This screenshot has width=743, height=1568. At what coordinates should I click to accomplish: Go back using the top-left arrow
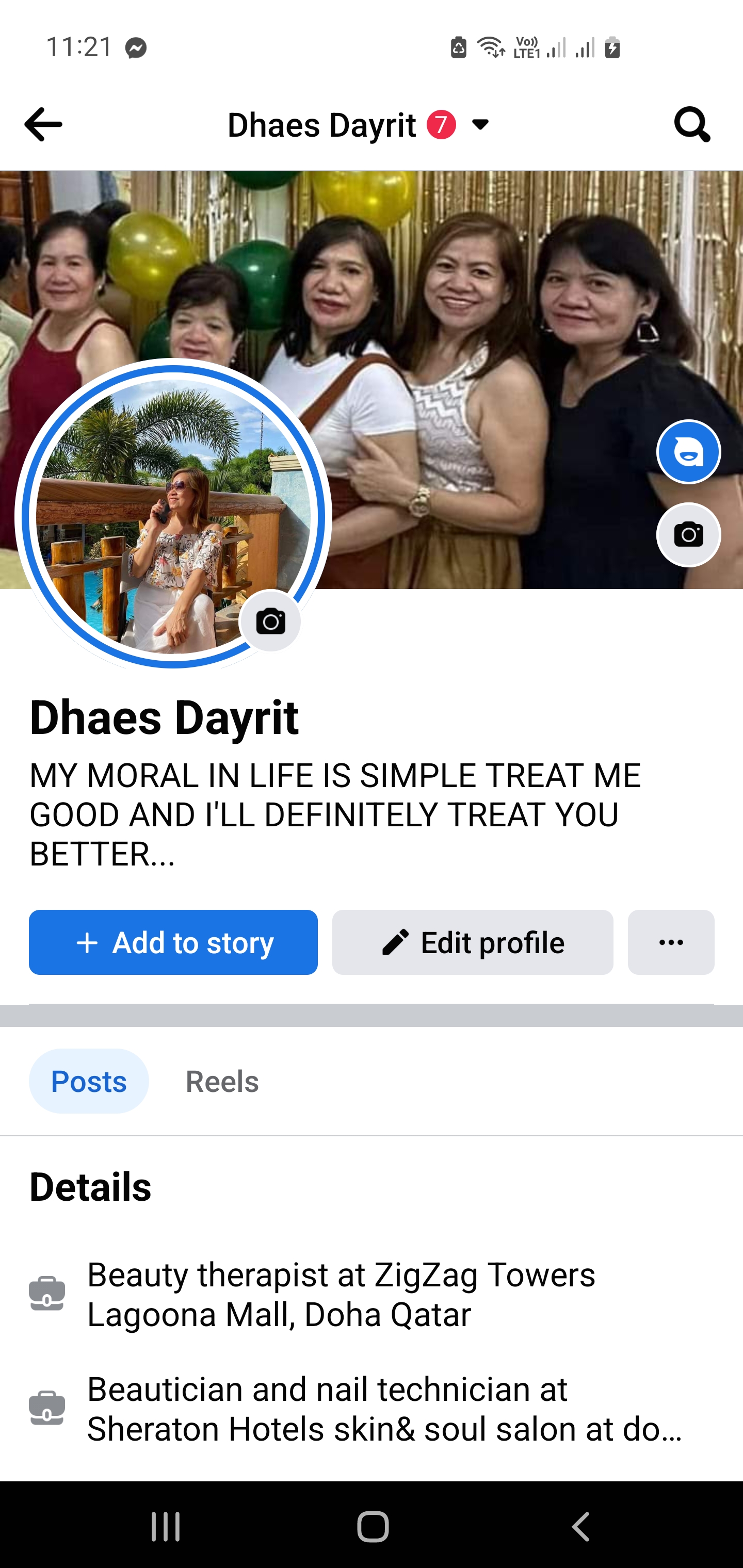43,125
